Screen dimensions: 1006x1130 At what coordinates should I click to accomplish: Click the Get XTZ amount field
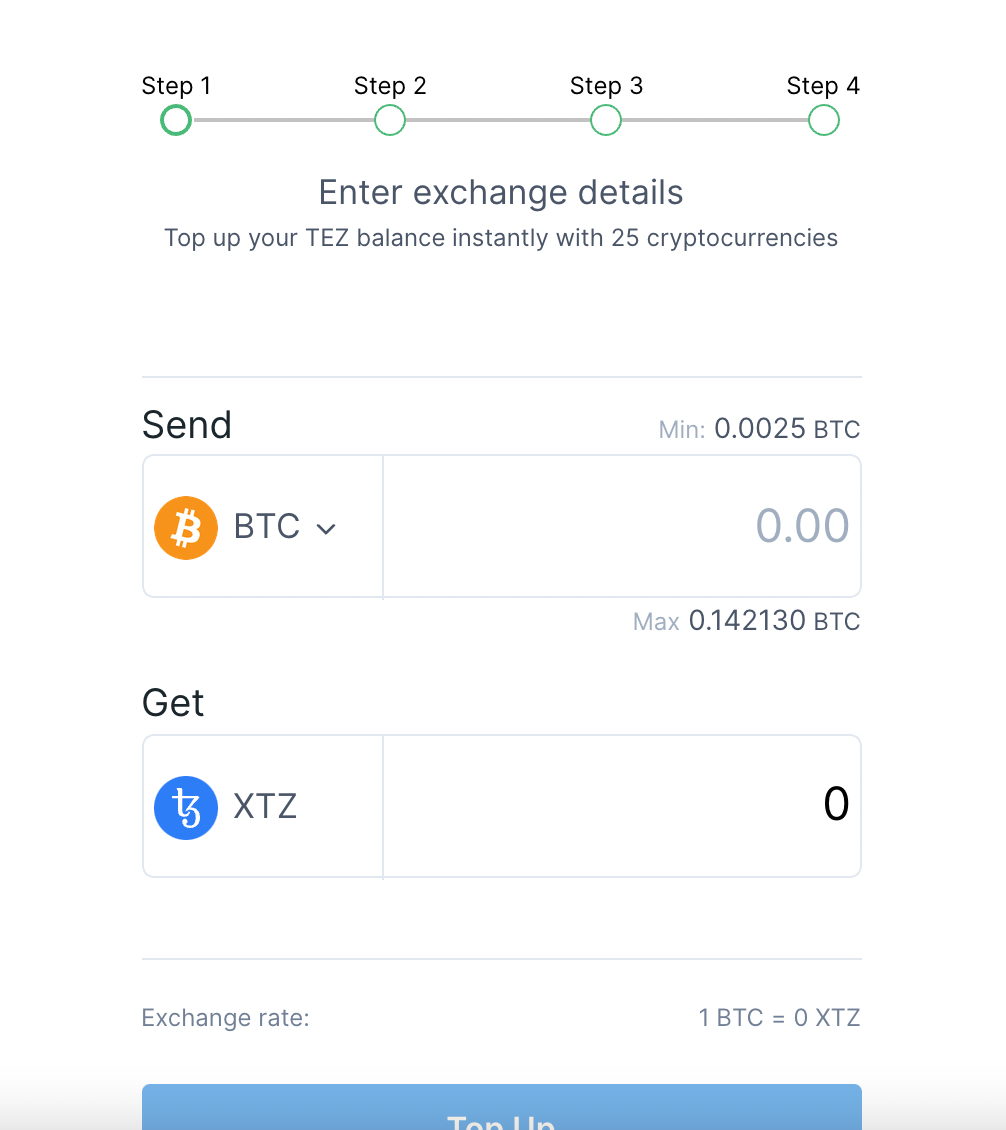[x=622, y=807]
